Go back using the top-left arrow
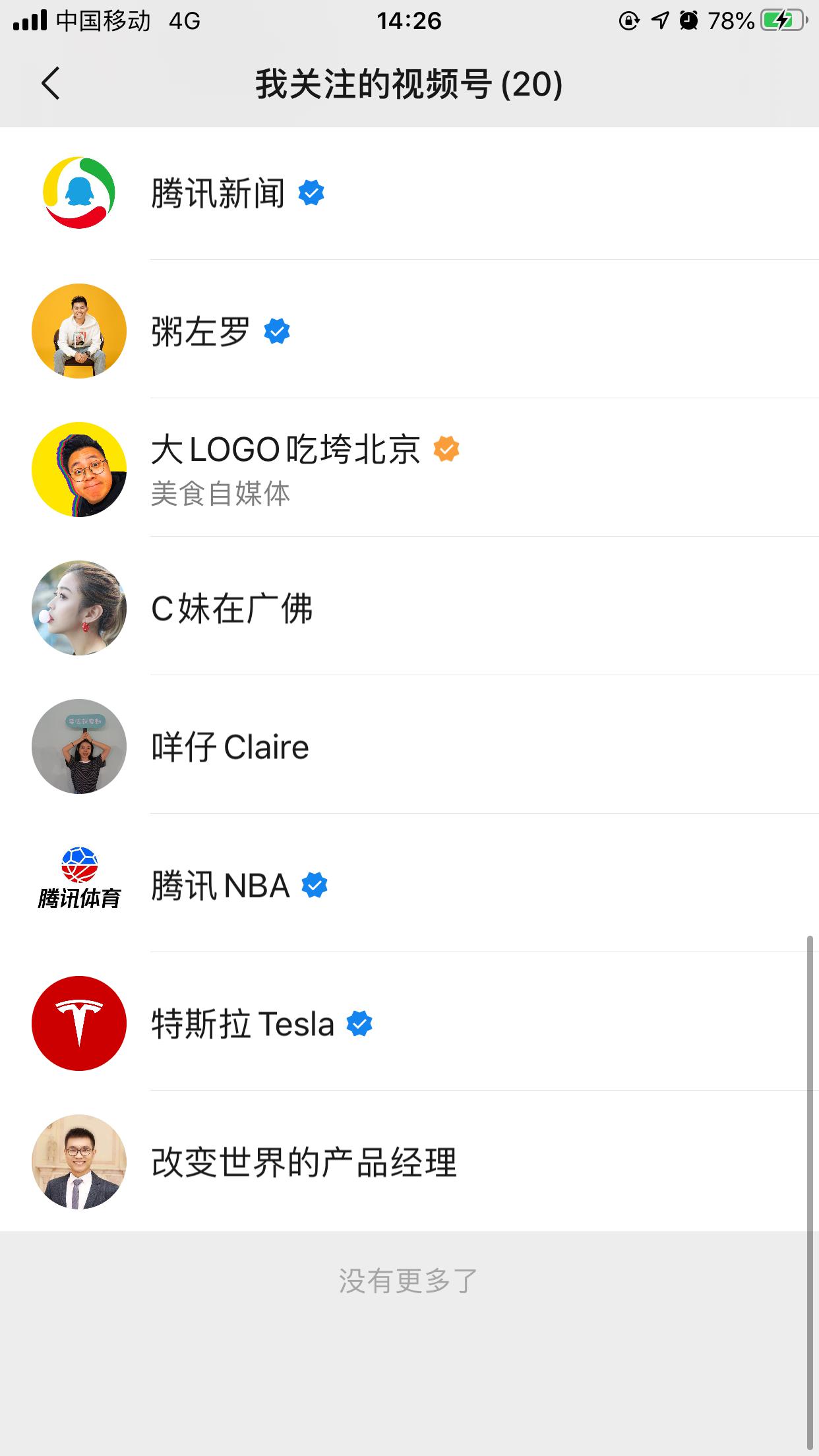 (x=51, y=84)
